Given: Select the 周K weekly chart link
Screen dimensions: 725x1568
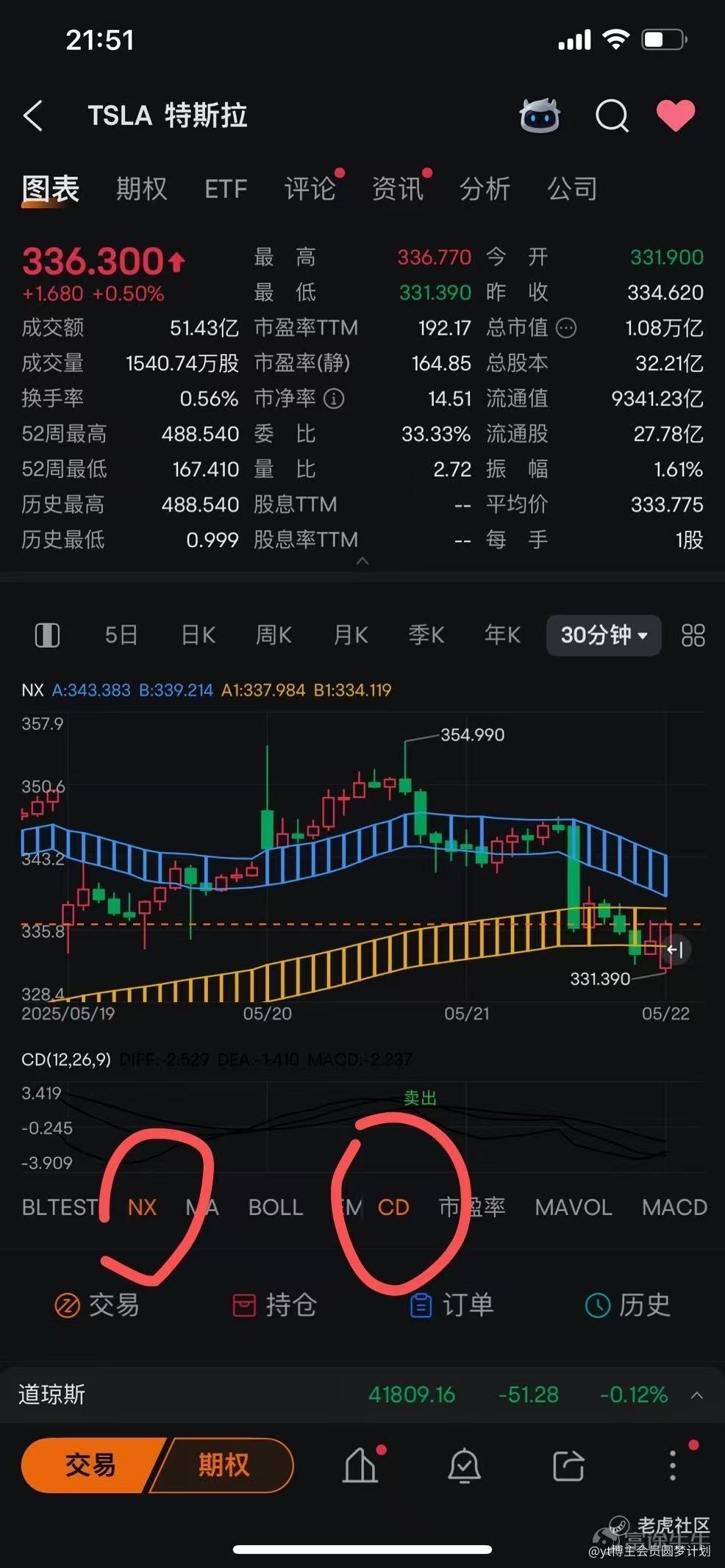Looking at the screenshot, I should point(273,635).
